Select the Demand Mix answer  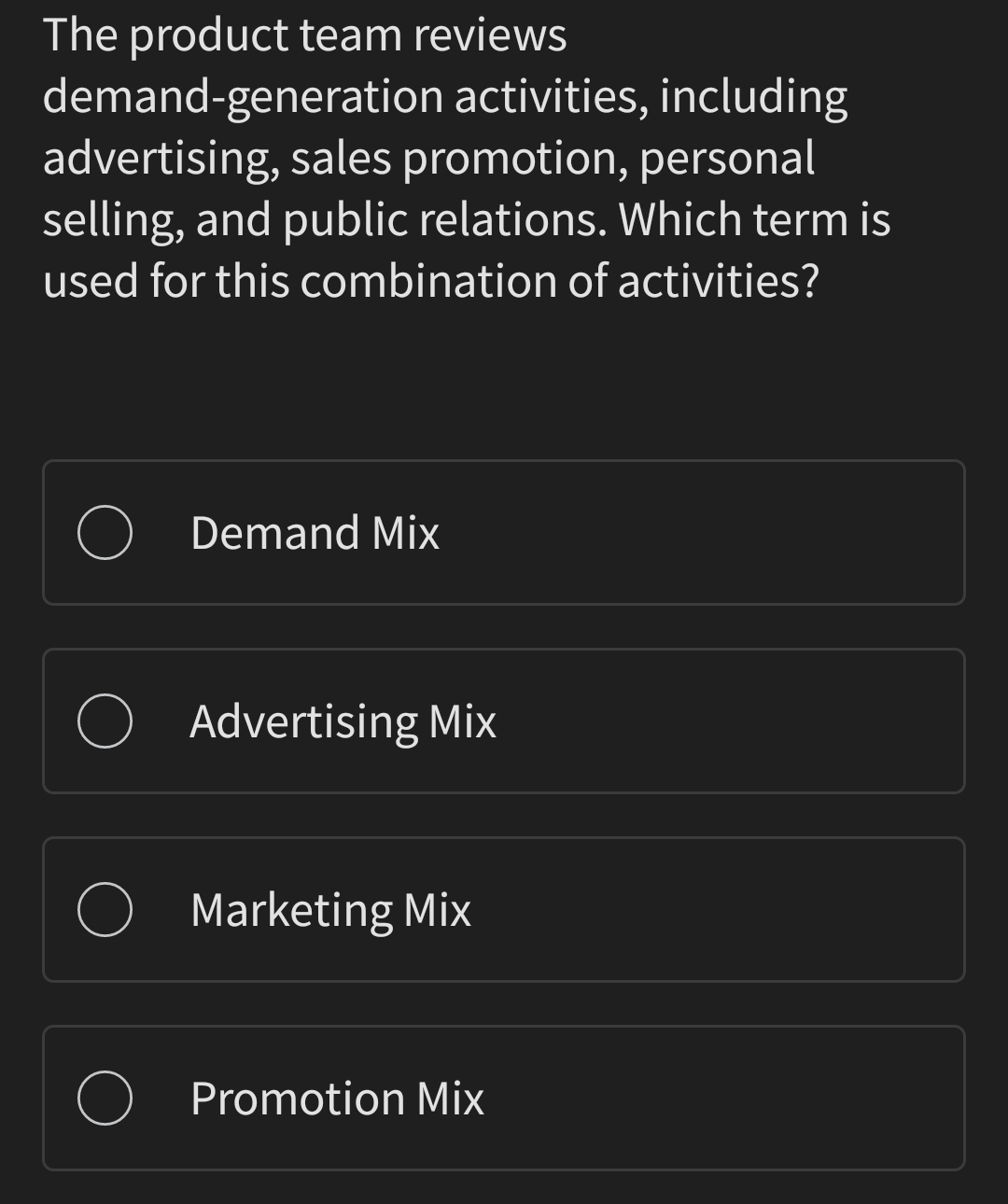(x=105, y=533)
